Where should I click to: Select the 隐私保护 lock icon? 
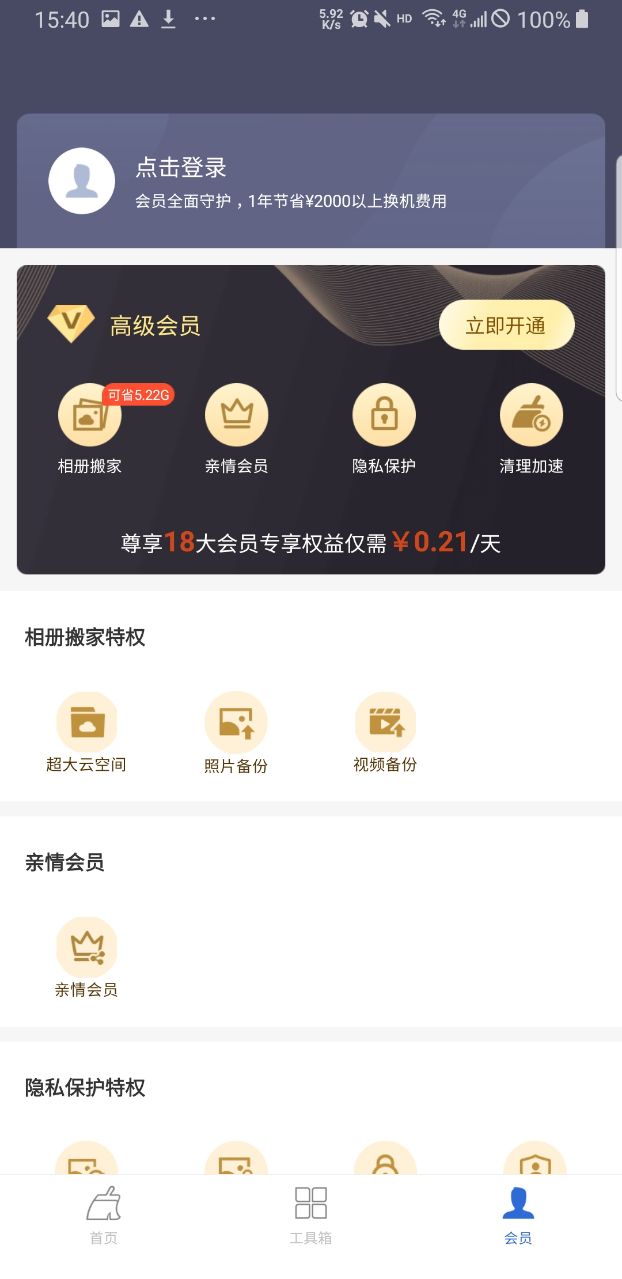384,416
